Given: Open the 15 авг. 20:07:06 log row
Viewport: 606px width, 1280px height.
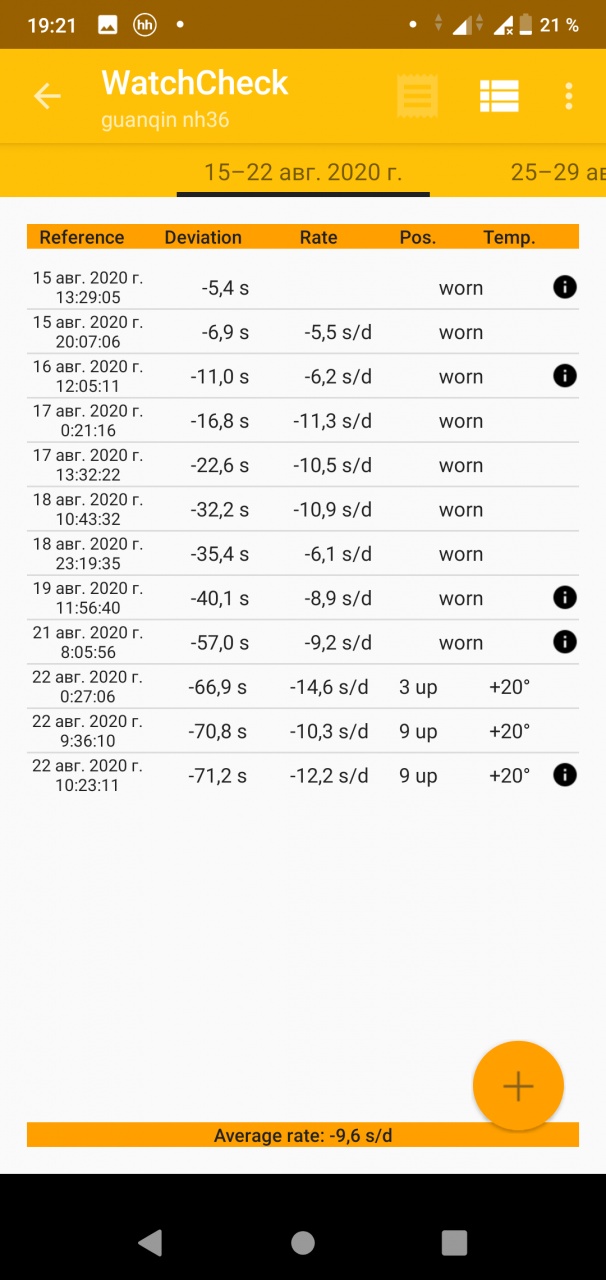Looking at the screenshot, I should (x=300, y=332).
